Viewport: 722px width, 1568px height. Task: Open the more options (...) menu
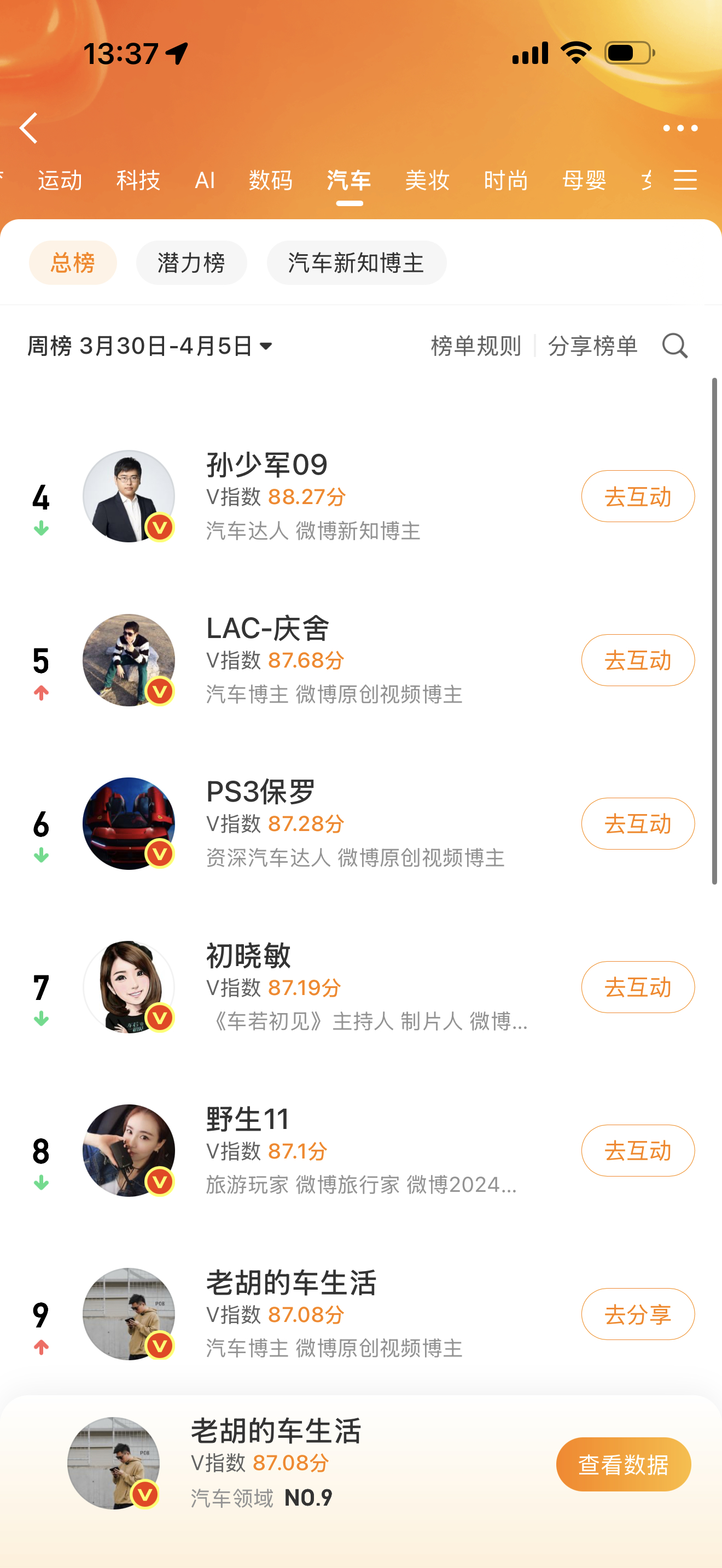tap(680, 128)
